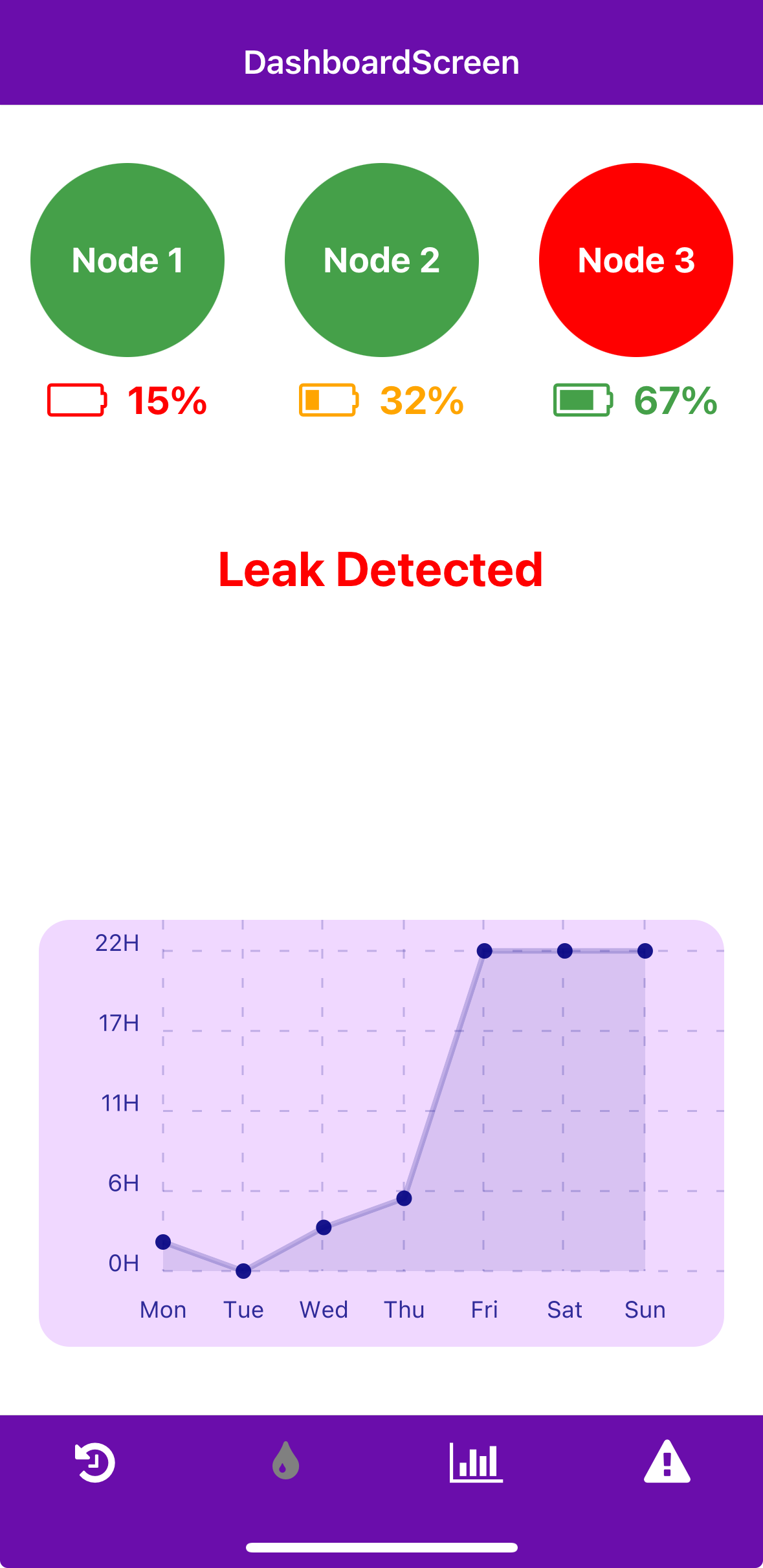Switch to the water drop tab
Image resolution: width=763 pixels, height=1568 pixels.
point(285,1462)
